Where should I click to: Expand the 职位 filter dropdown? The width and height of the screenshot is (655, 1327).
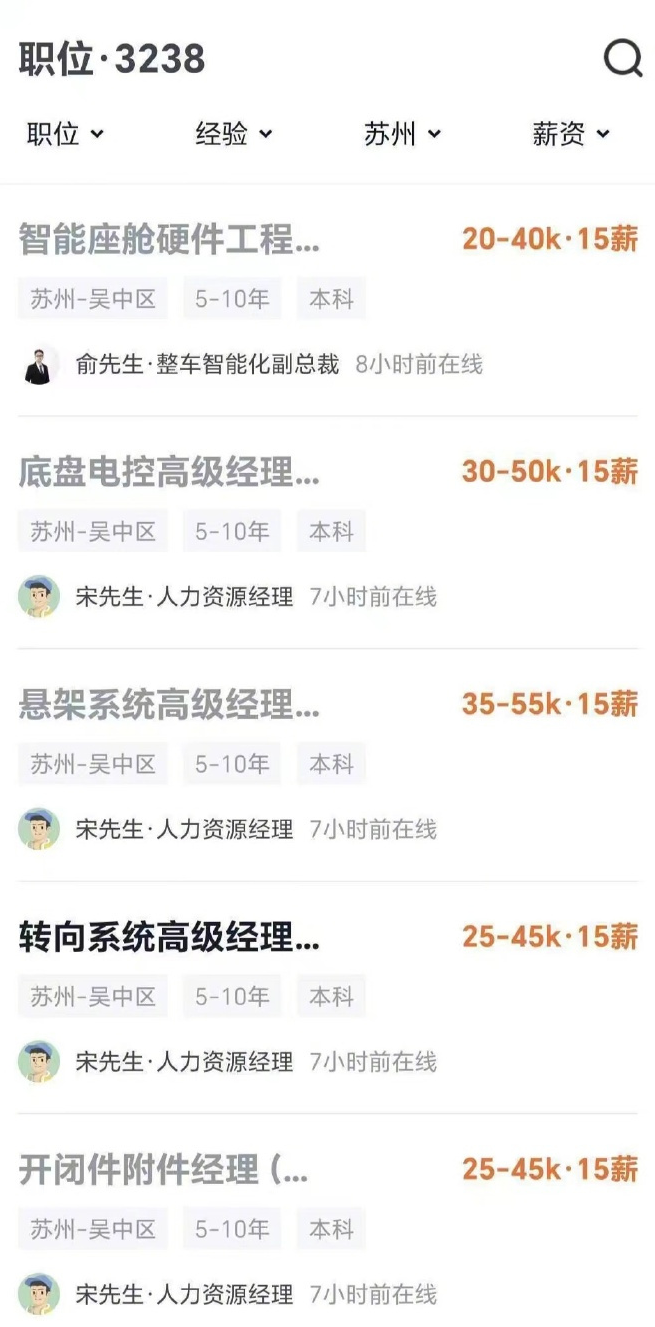[x=65, y=134]
